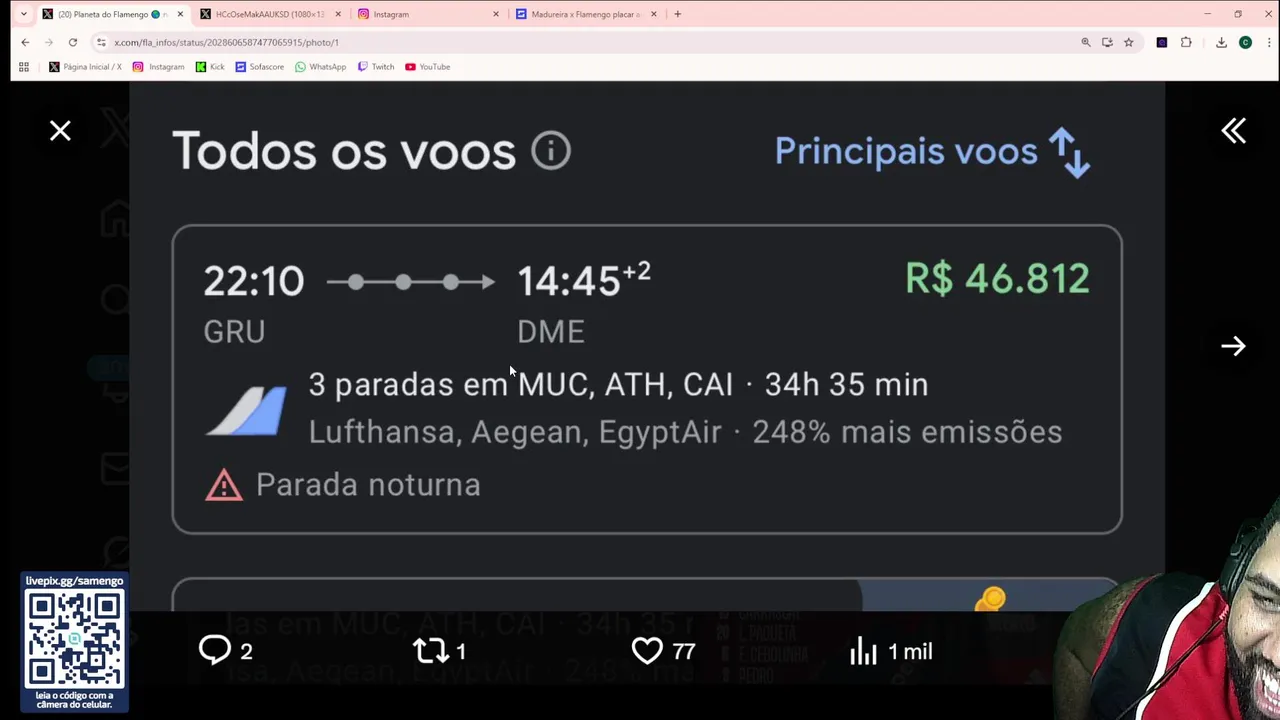Viewport: 1280px width, 720px height.
Task: Reload the current page
Action: tap(73, 42)
